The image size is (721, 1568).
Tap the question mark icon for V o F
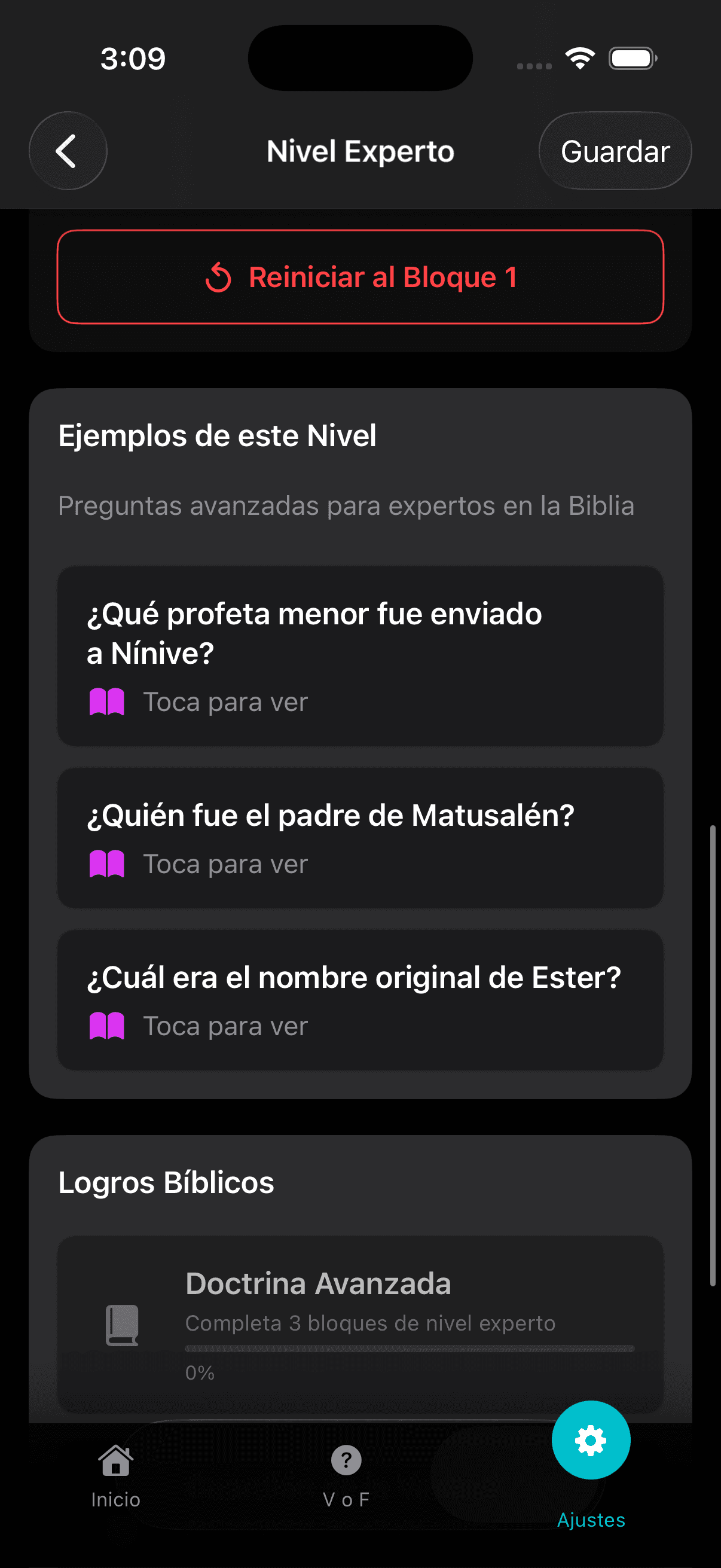(x=346, y=1461)
